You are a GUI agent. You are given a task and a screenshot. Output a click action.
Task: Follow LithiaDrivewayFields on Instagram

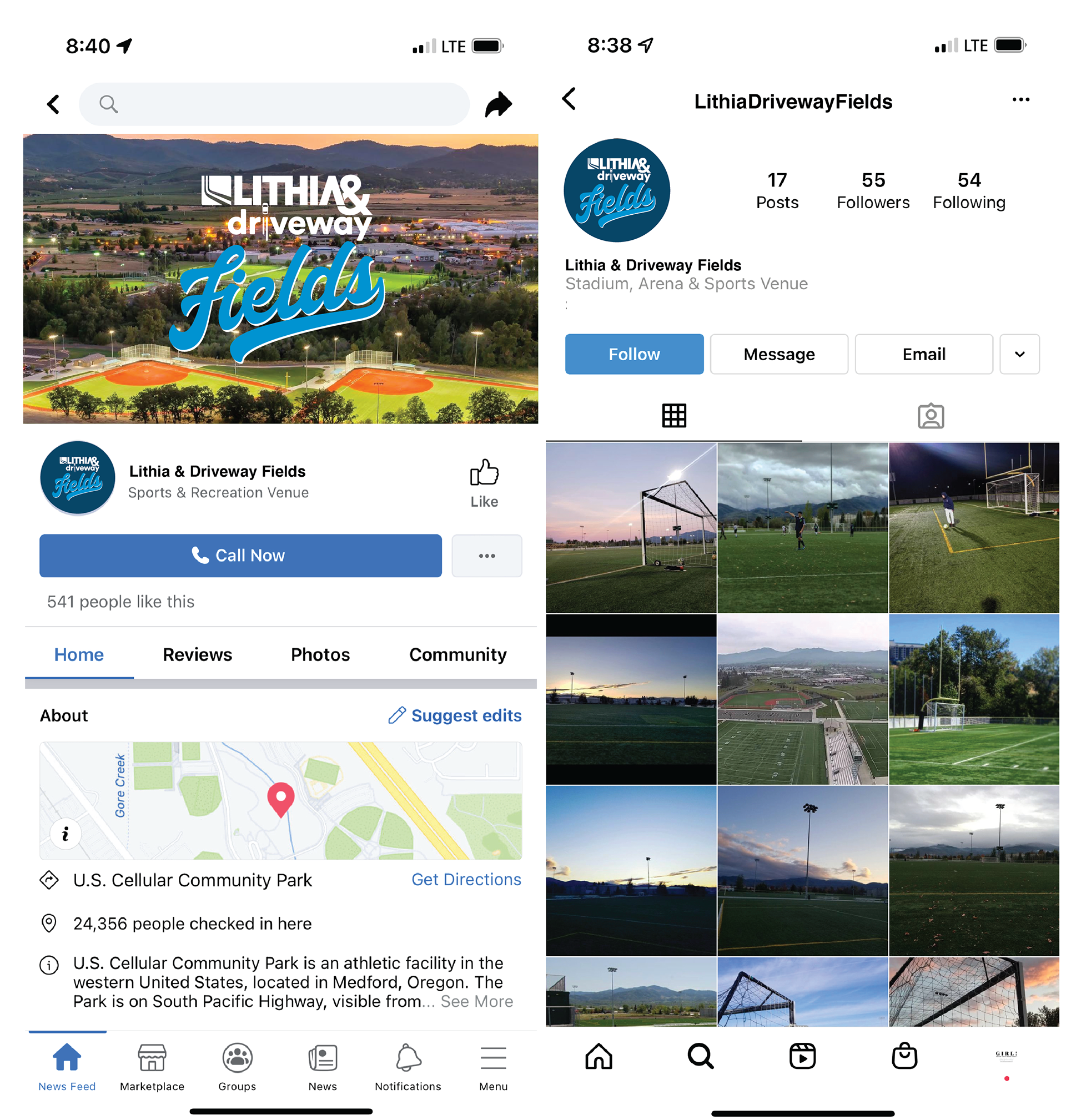(x=634, y=354)
